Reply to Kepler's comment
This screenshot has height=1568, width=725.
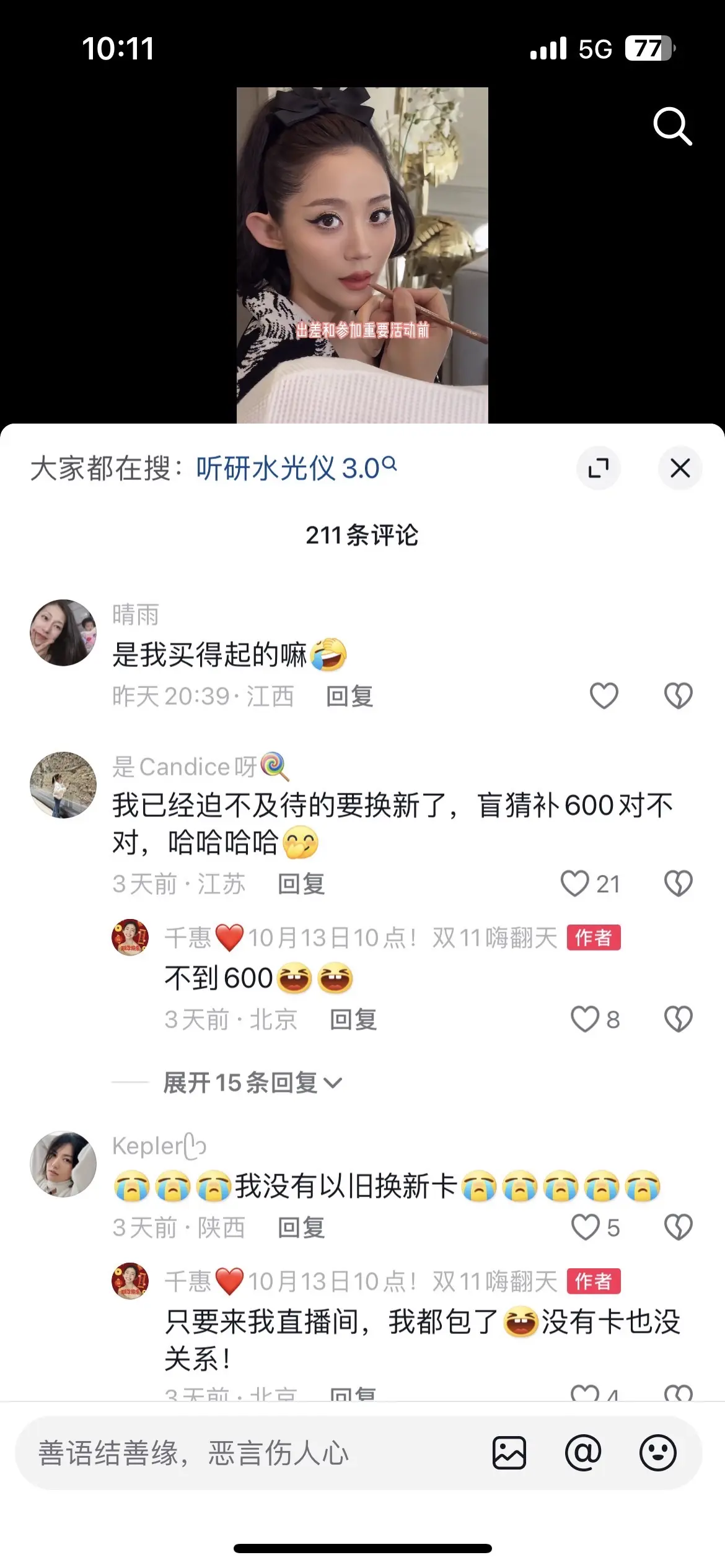(x=301, y=1228)
